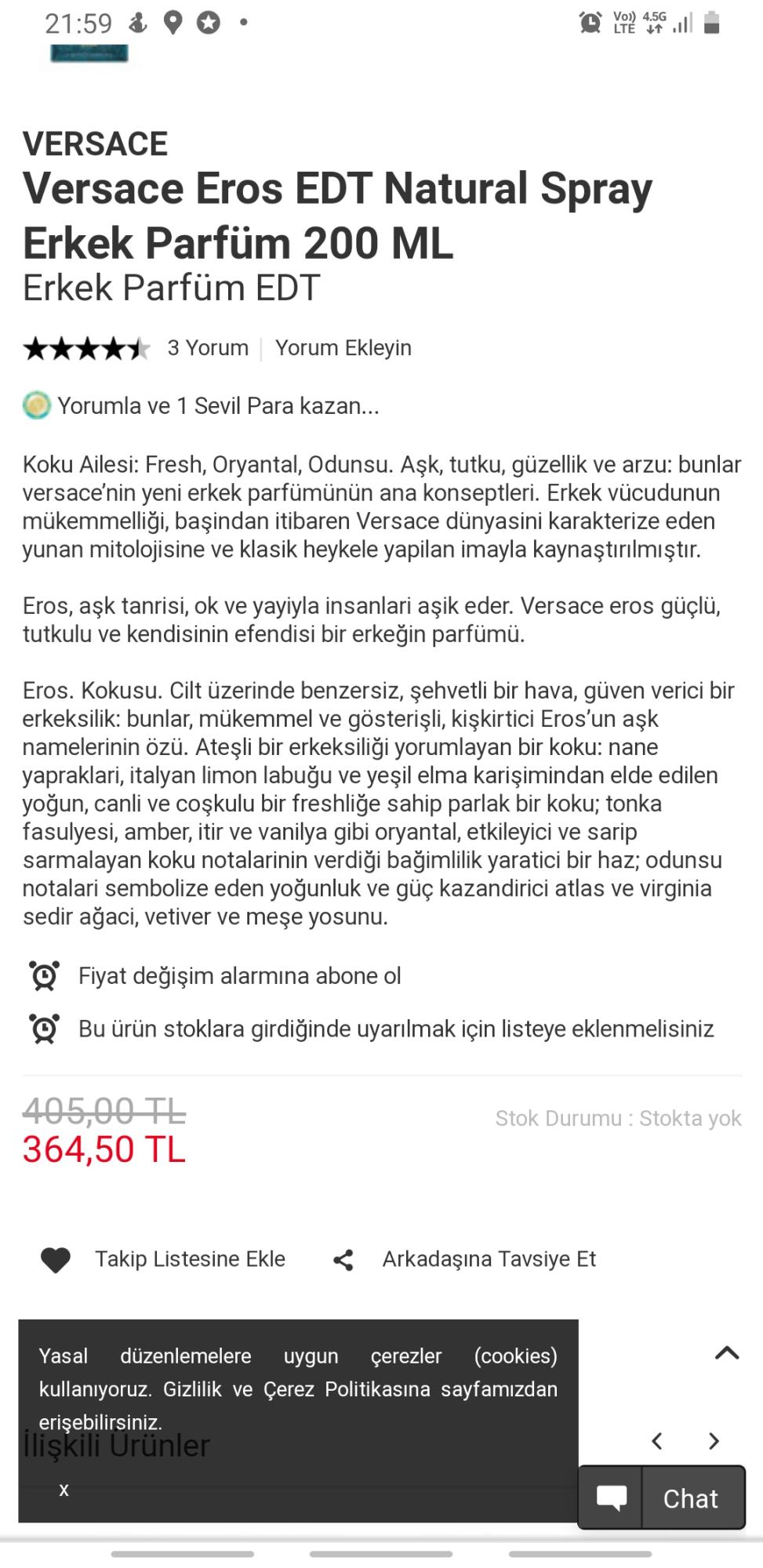Share via Arkadaşına Tavsiye Et
This screenshot has height=1568, width=763.
(x=464, y=1259)
